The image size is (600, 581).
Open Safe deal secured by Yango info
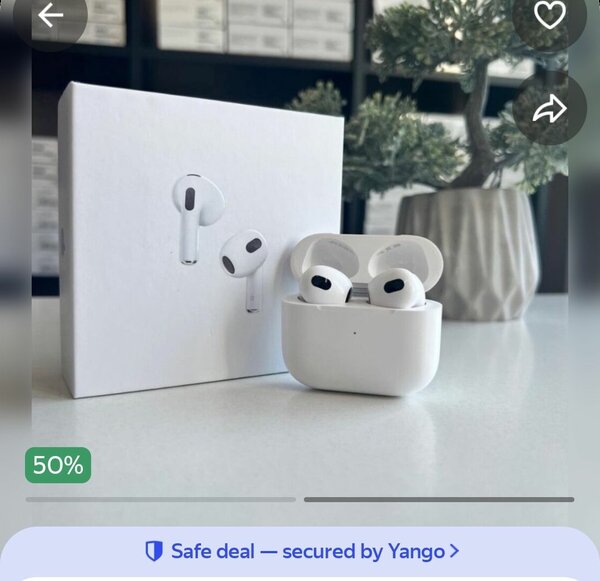click(x=300, y=551)
